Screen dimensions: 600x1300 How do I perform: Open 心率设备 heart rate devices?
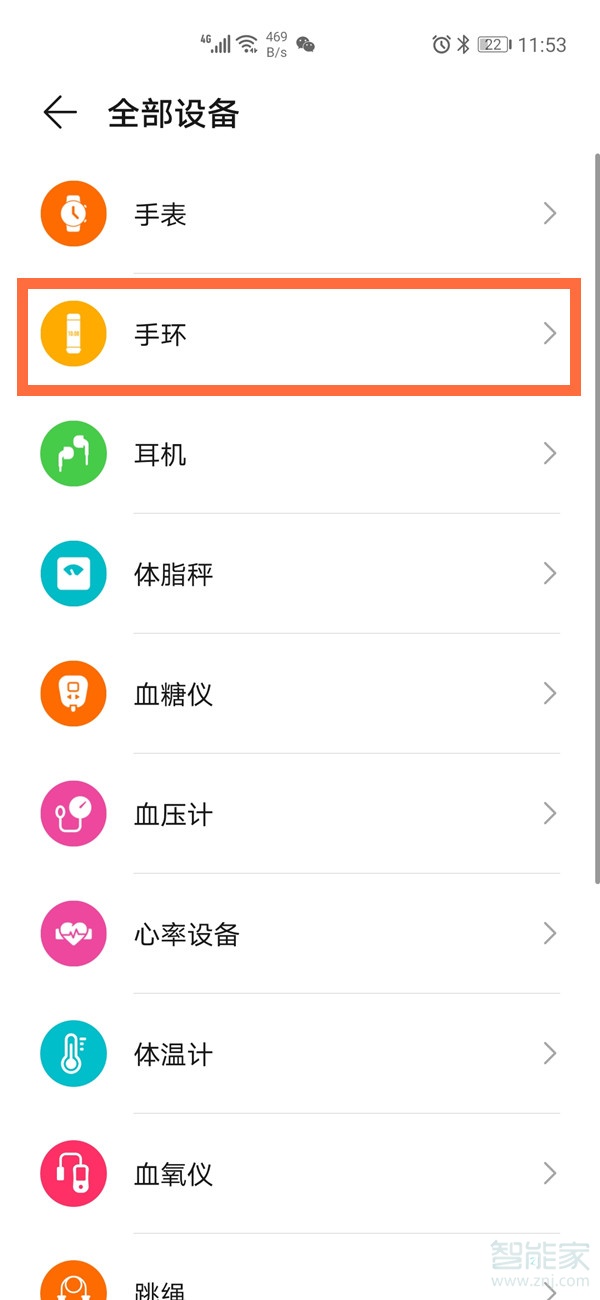300,934
